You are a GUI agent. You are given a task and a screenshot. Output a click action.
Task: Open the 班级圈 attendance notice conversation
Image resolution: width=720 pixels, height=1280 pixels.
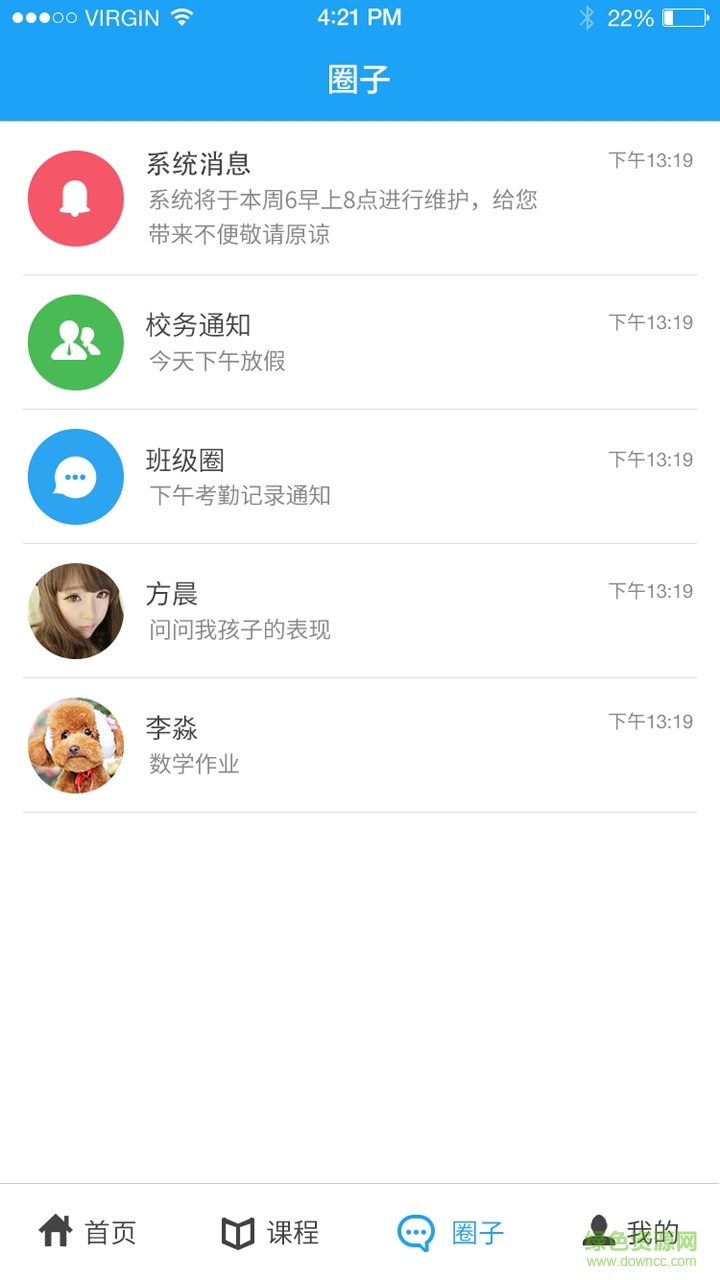[x=360, y=477]
